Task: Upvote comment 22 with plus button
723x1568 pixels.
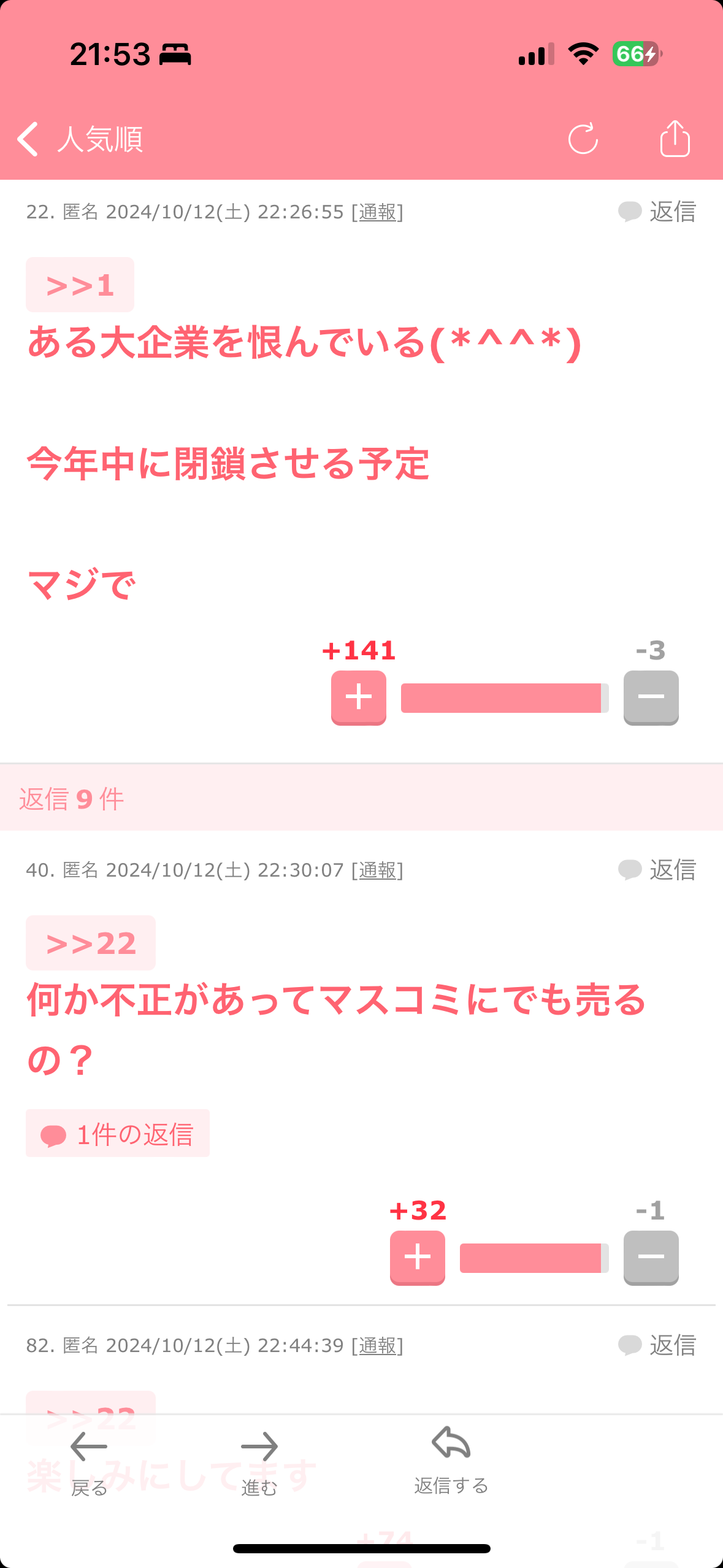Action: pos(359,698)
